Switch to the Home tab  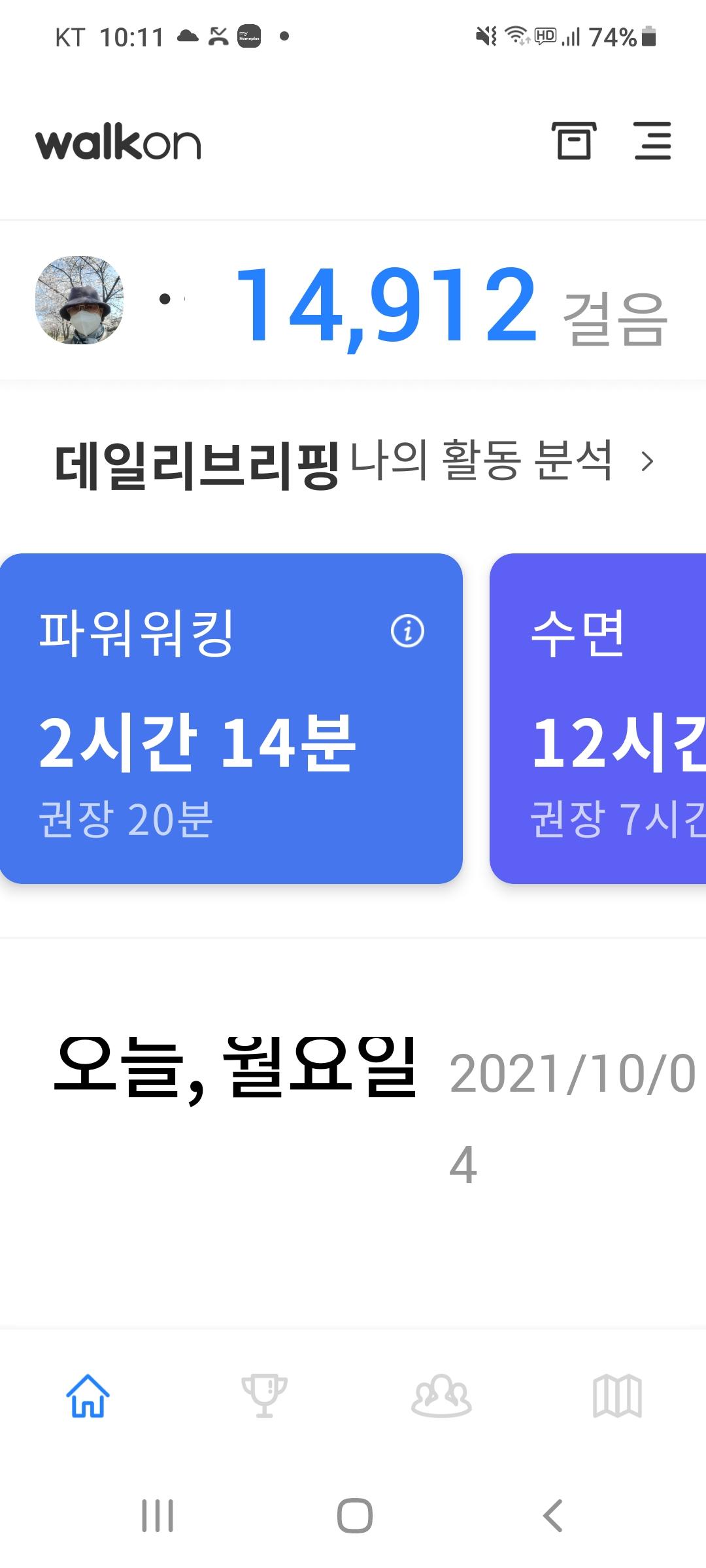[x=88, y=1396]
